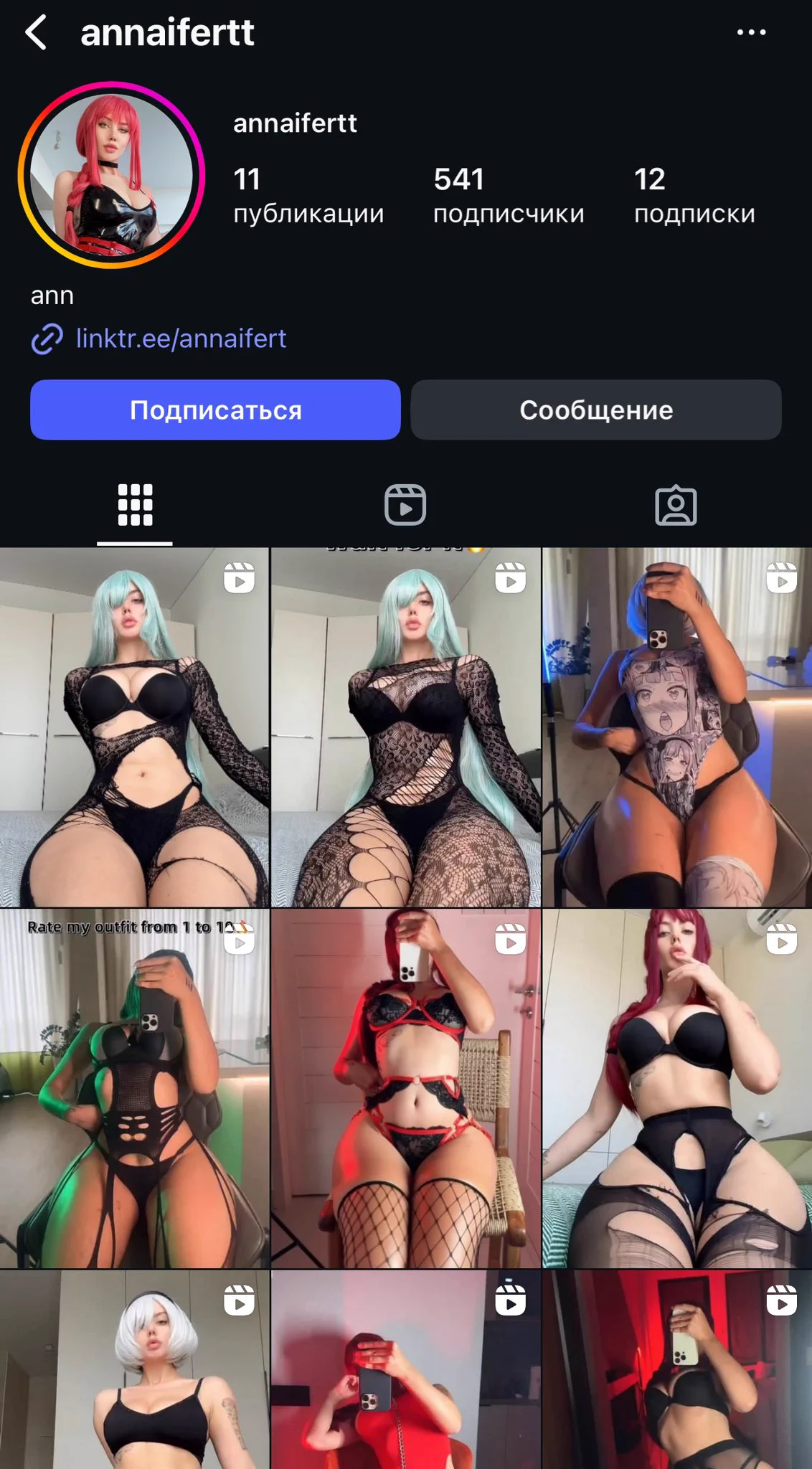Switch to the tagged photos tab
The image size is (812, 1469).
[x=676, y=505]
